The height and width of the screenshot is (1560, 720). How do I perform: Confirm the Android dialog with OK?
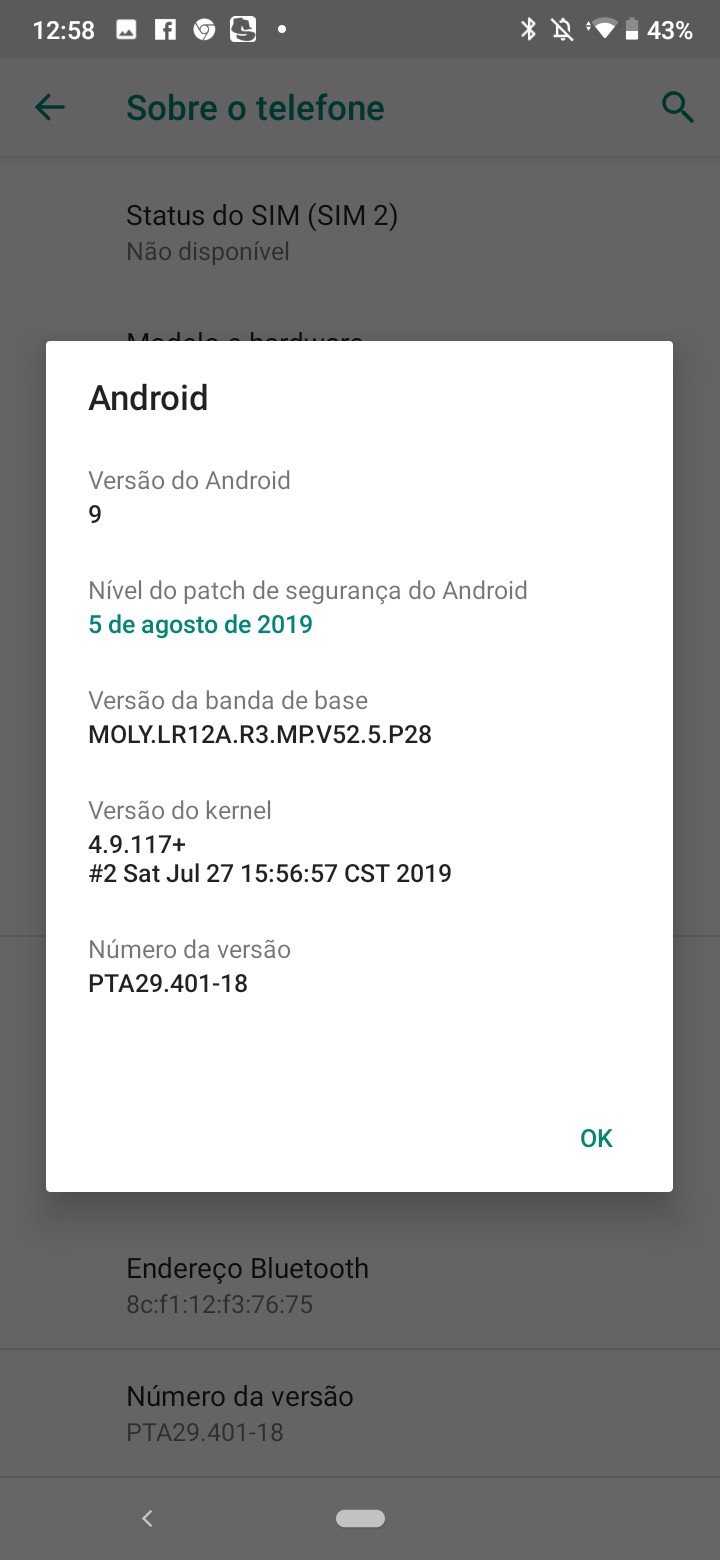[596, 1138]
